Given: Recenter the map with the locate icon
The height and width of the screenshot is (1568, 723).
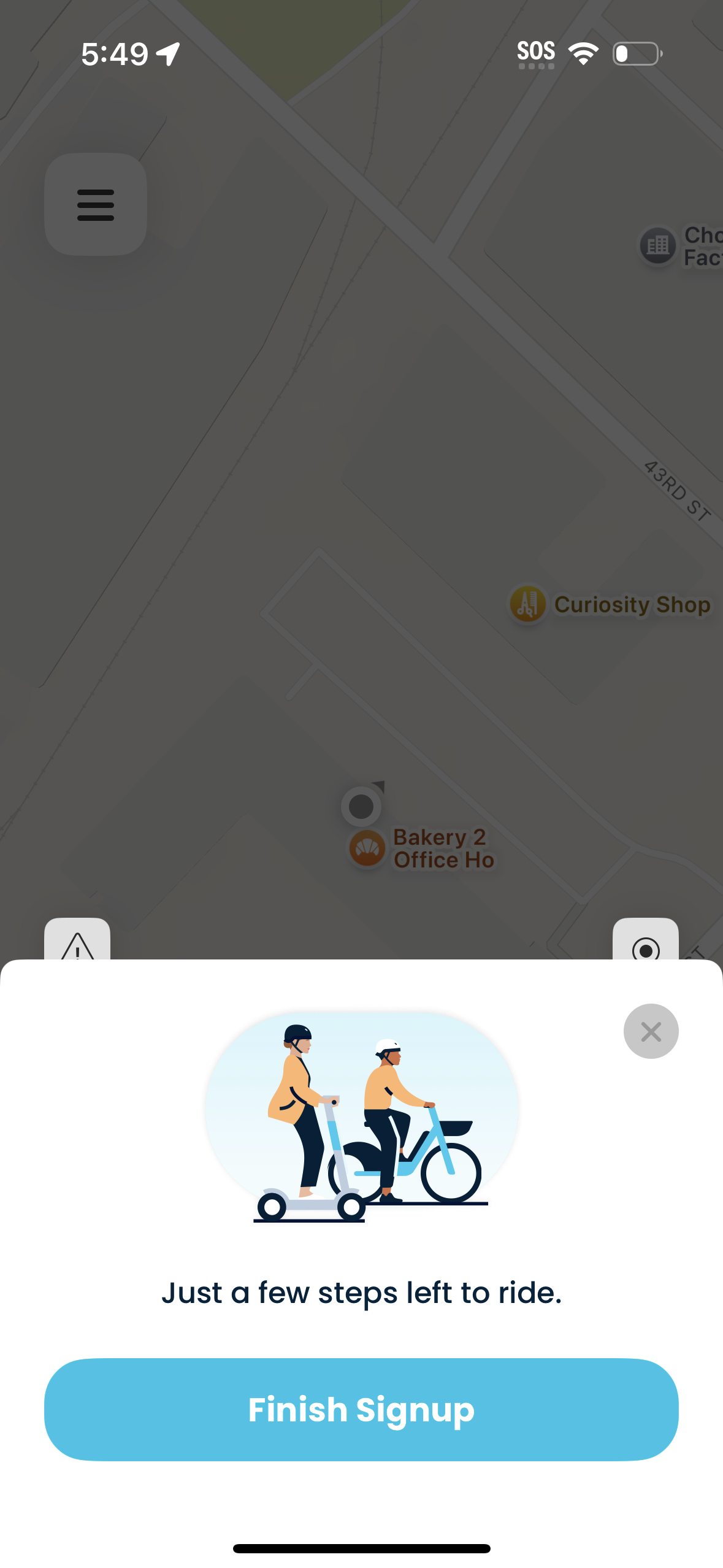Looking at the screenshot, I should click(646, 948).
